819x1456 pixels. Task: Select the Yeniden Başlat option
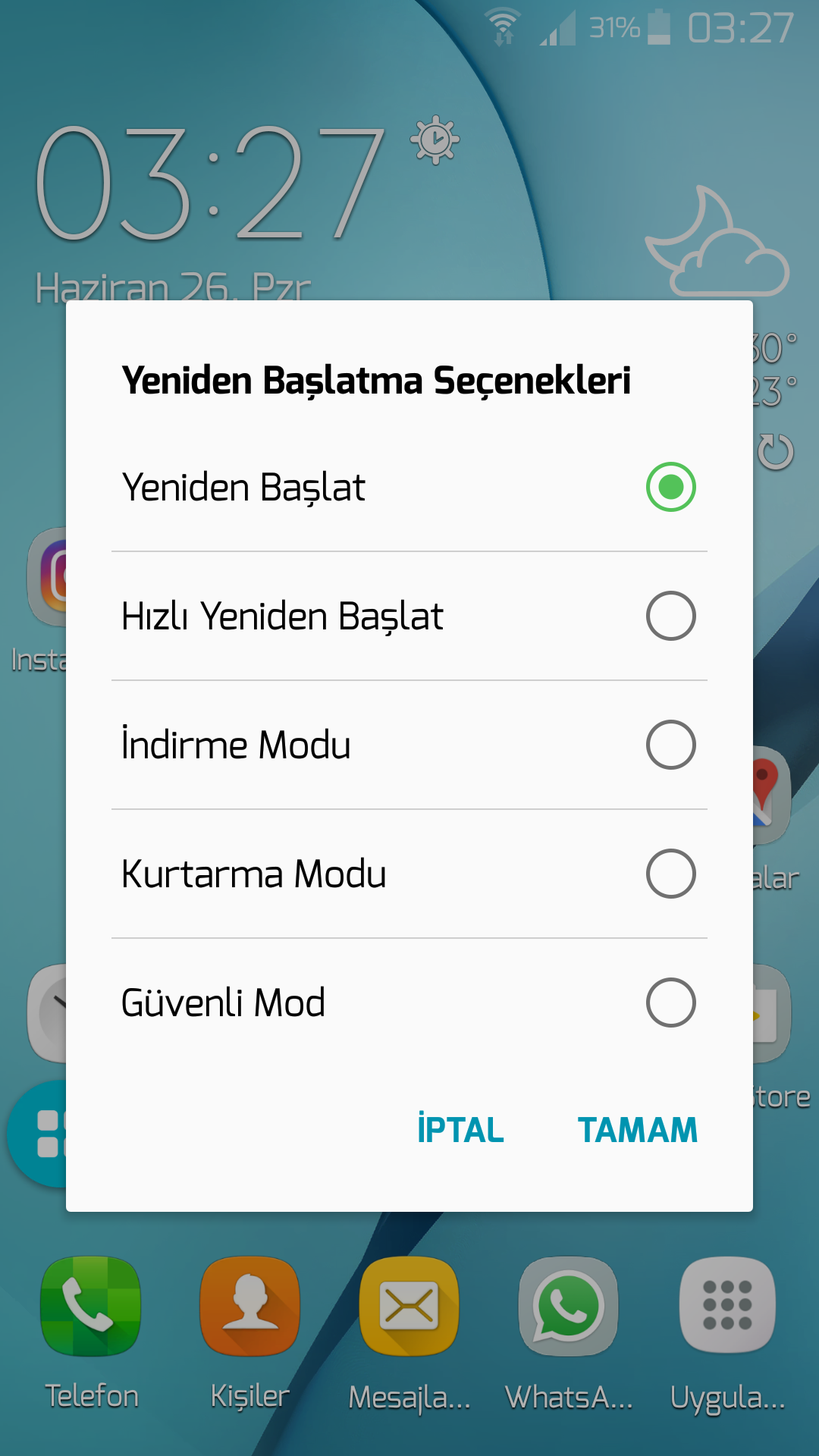pyautogui.click(x=670, y=487)
